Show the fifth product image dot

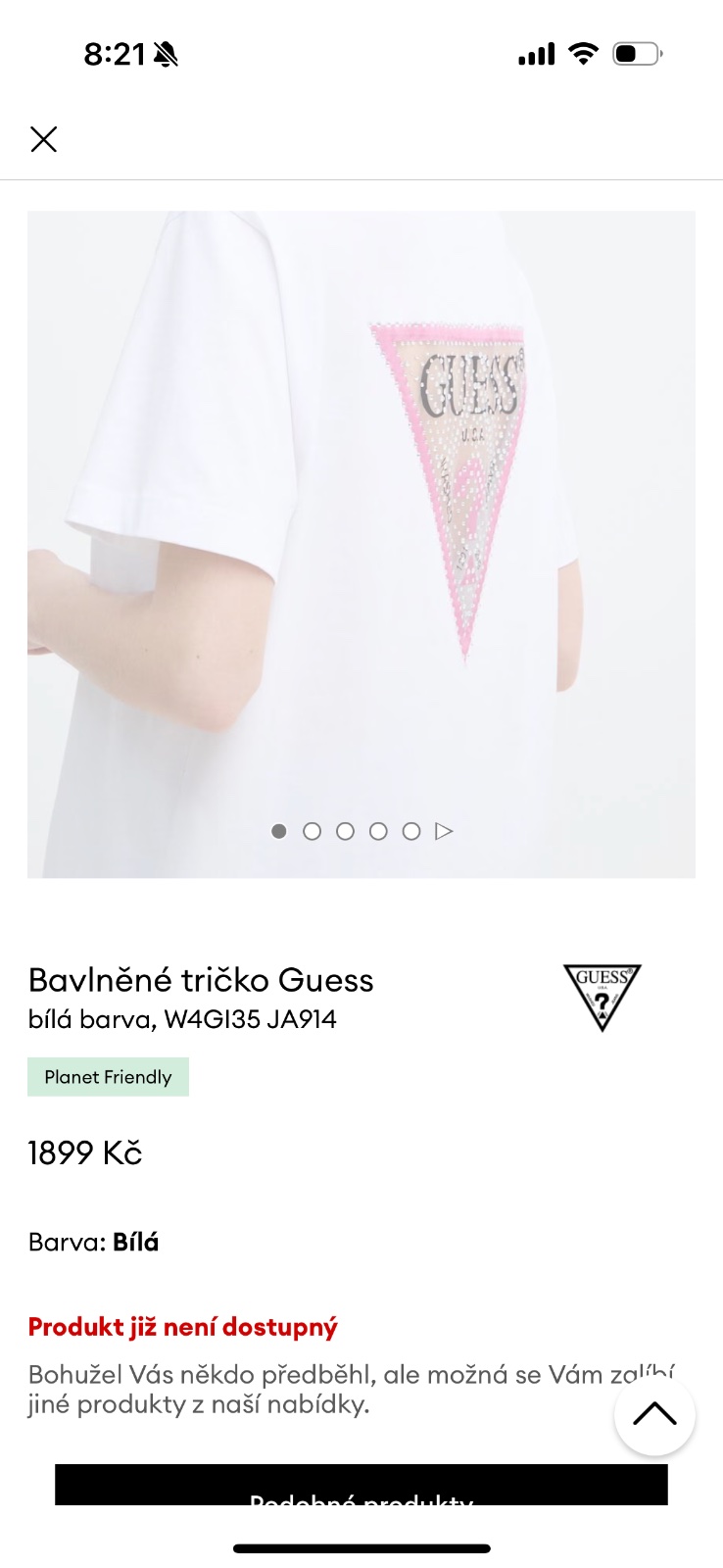pos(411,831)
